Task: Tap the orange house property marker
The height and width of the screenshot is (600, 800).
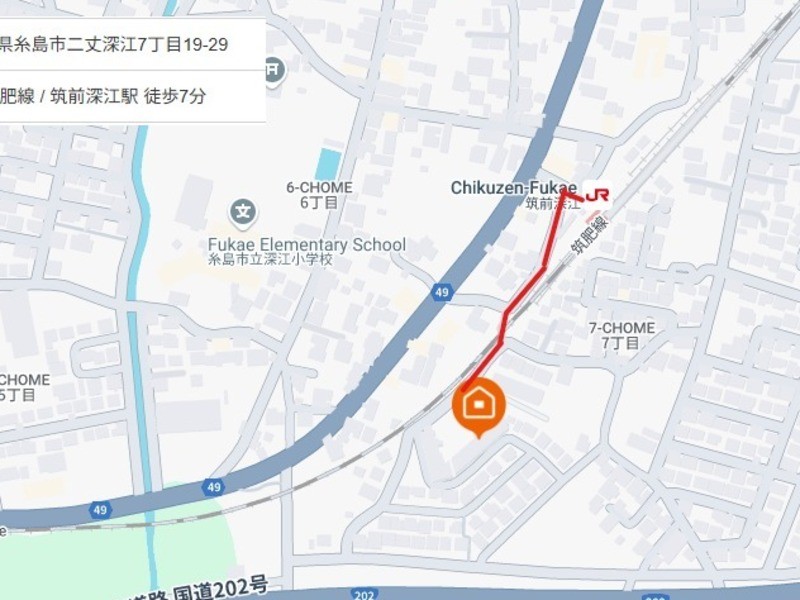Action: pyautogui.click(x=479, y=405)
